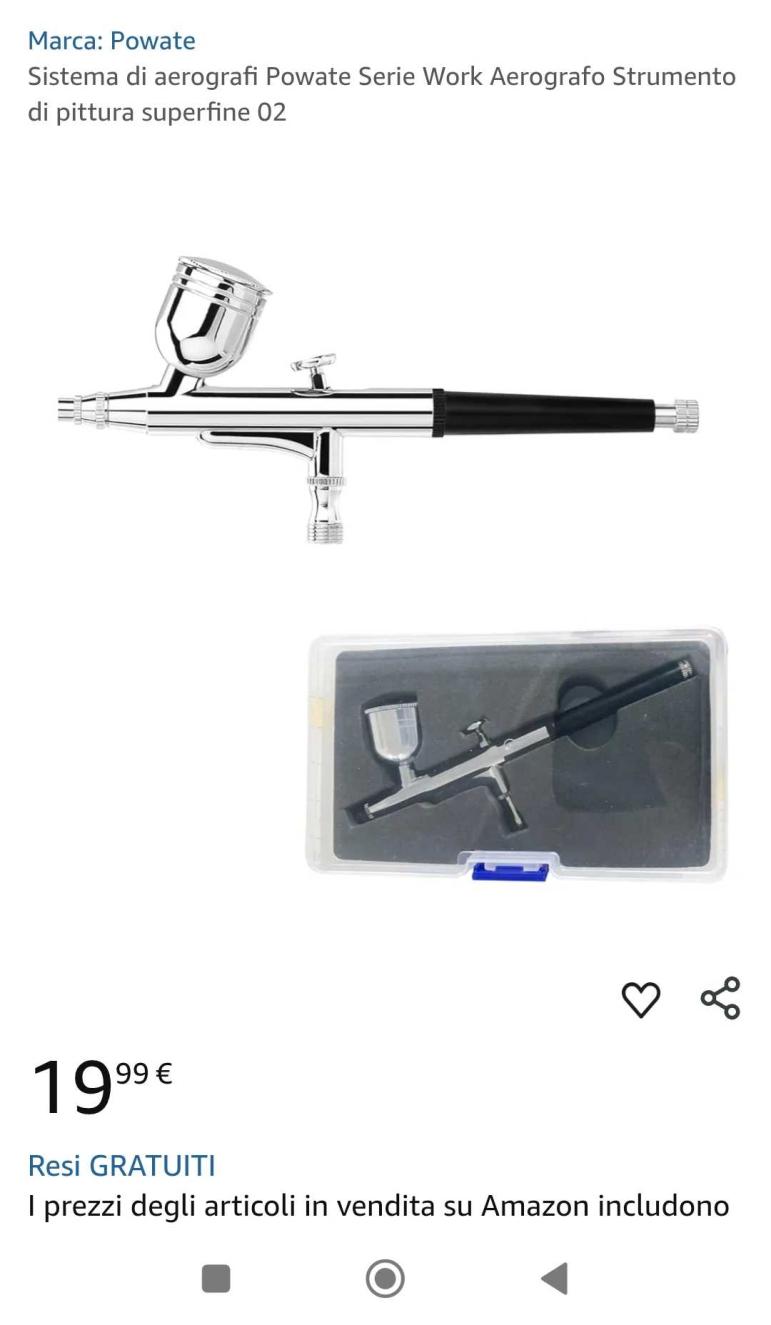This screenshot has height=1325, width=771.
Task: Go to the home screen
Action: 385,1278
